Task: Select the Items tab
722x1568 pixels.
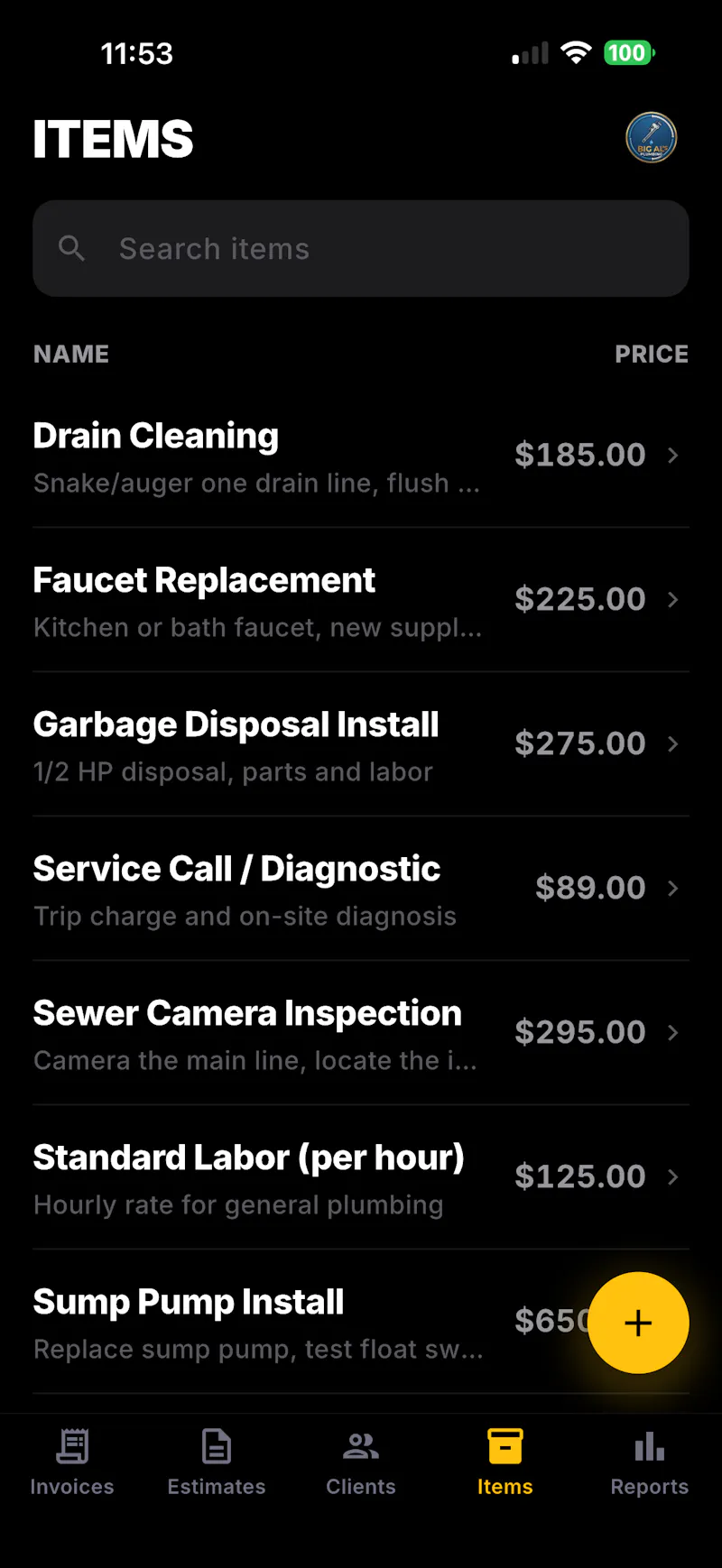Action: (x=505, y=1462)
